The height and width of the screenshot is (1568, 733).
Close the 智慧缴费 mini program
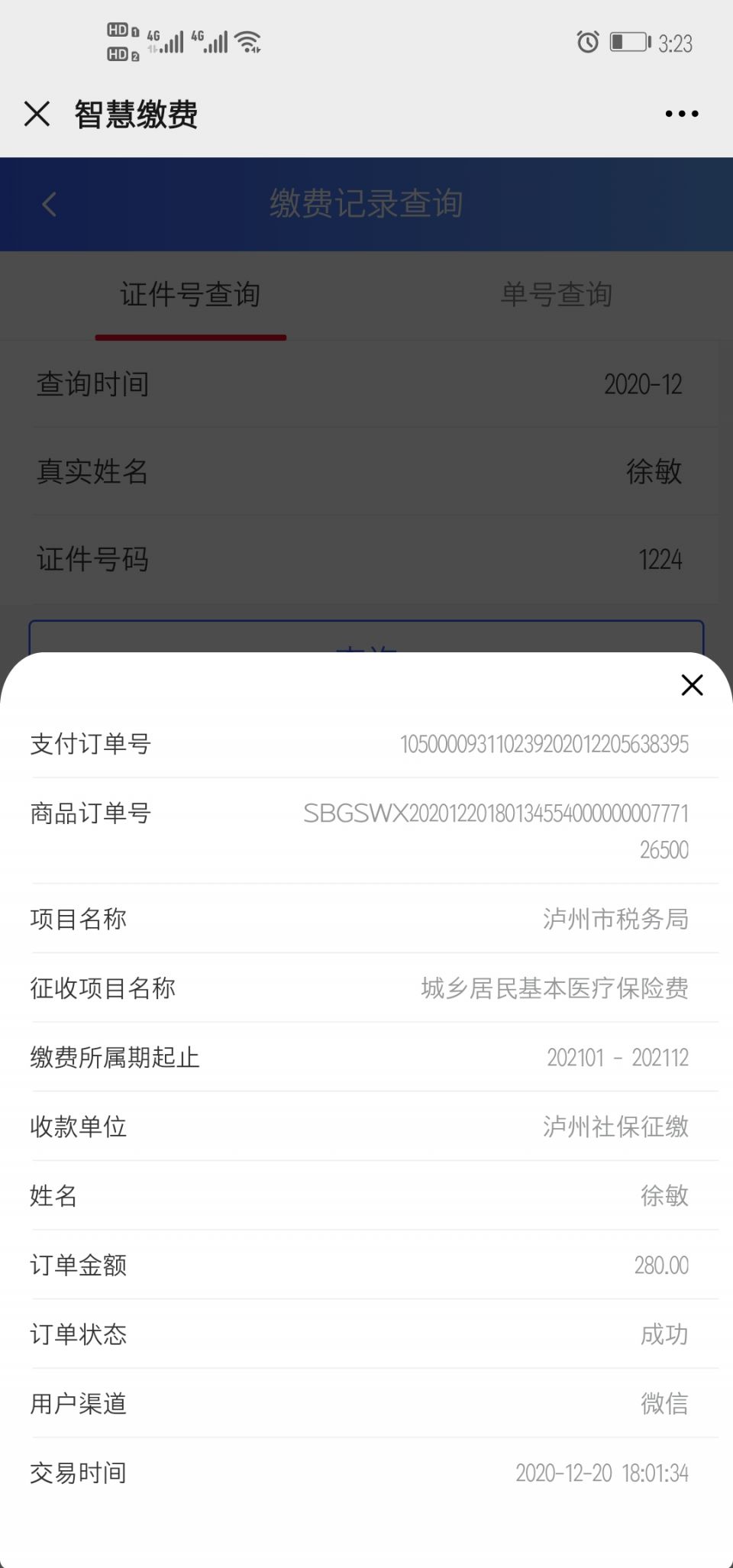click(37, 115)
